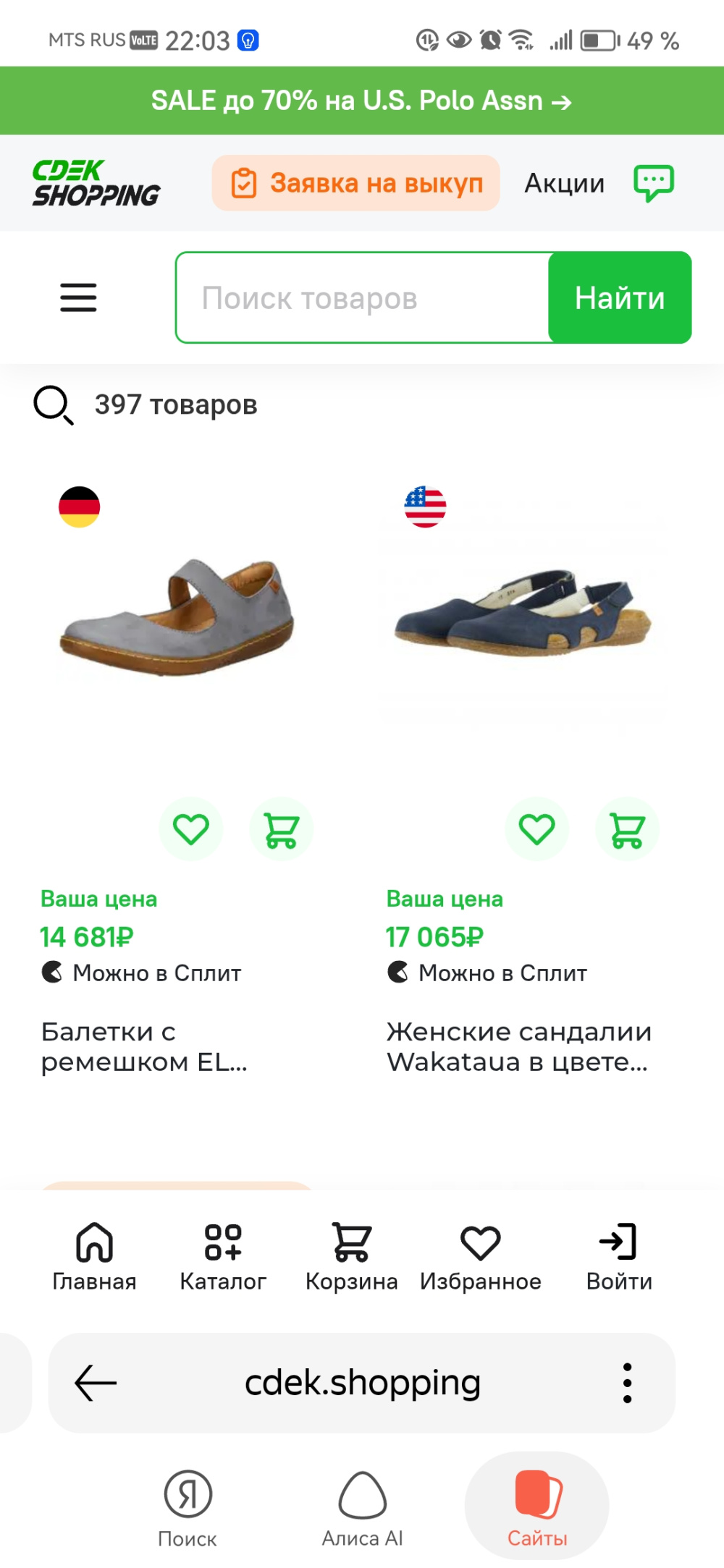Image resolution: width=724 pixels, height=1568 pixels.
Task: Like the Женские сандалии Wakataua item
Action: point(536,829)
